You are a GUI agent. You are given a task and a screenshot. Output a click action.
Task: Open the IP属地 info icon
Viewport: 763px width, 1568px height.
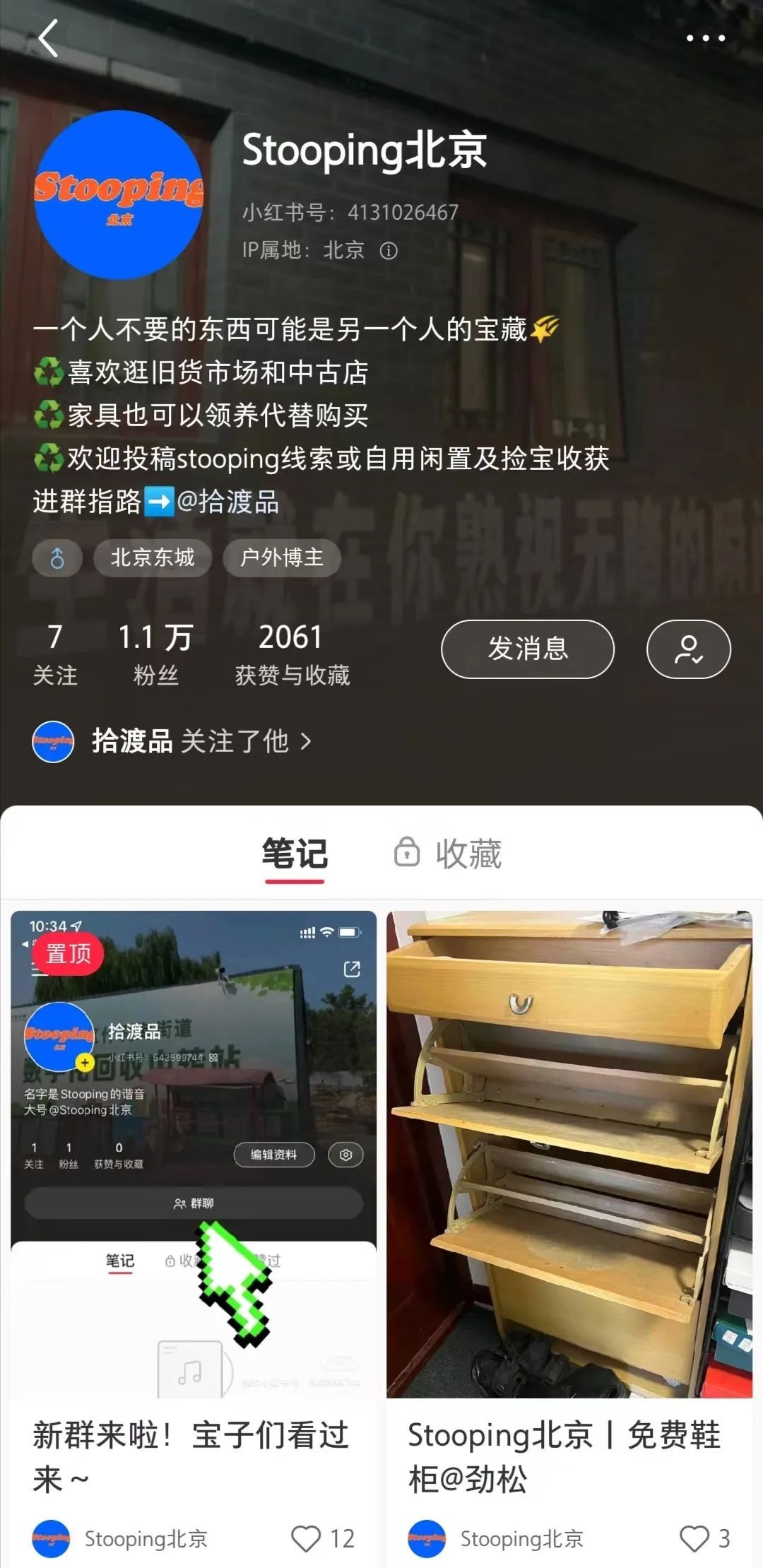click(389, 251)
